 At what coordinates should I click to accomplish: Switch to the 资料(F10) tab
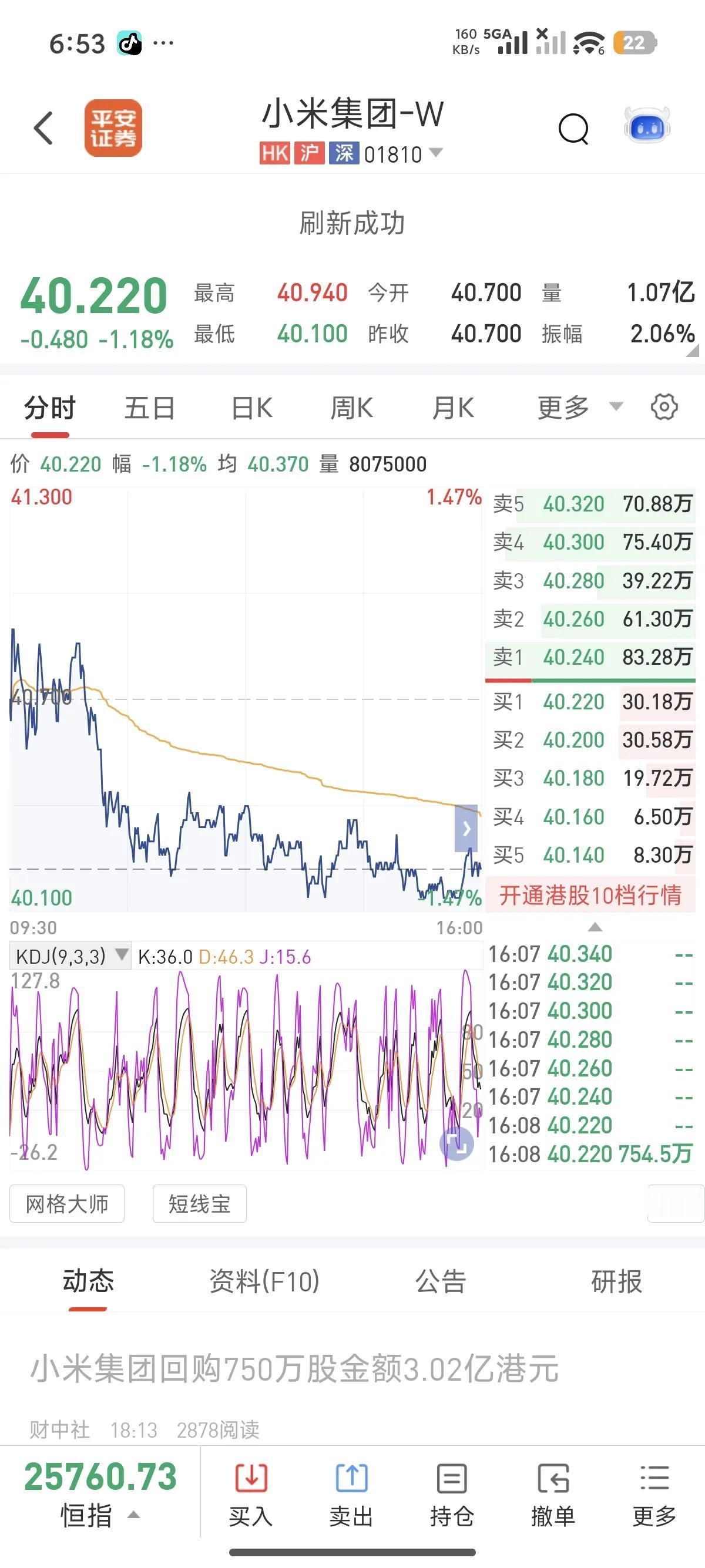point(263,1282)
